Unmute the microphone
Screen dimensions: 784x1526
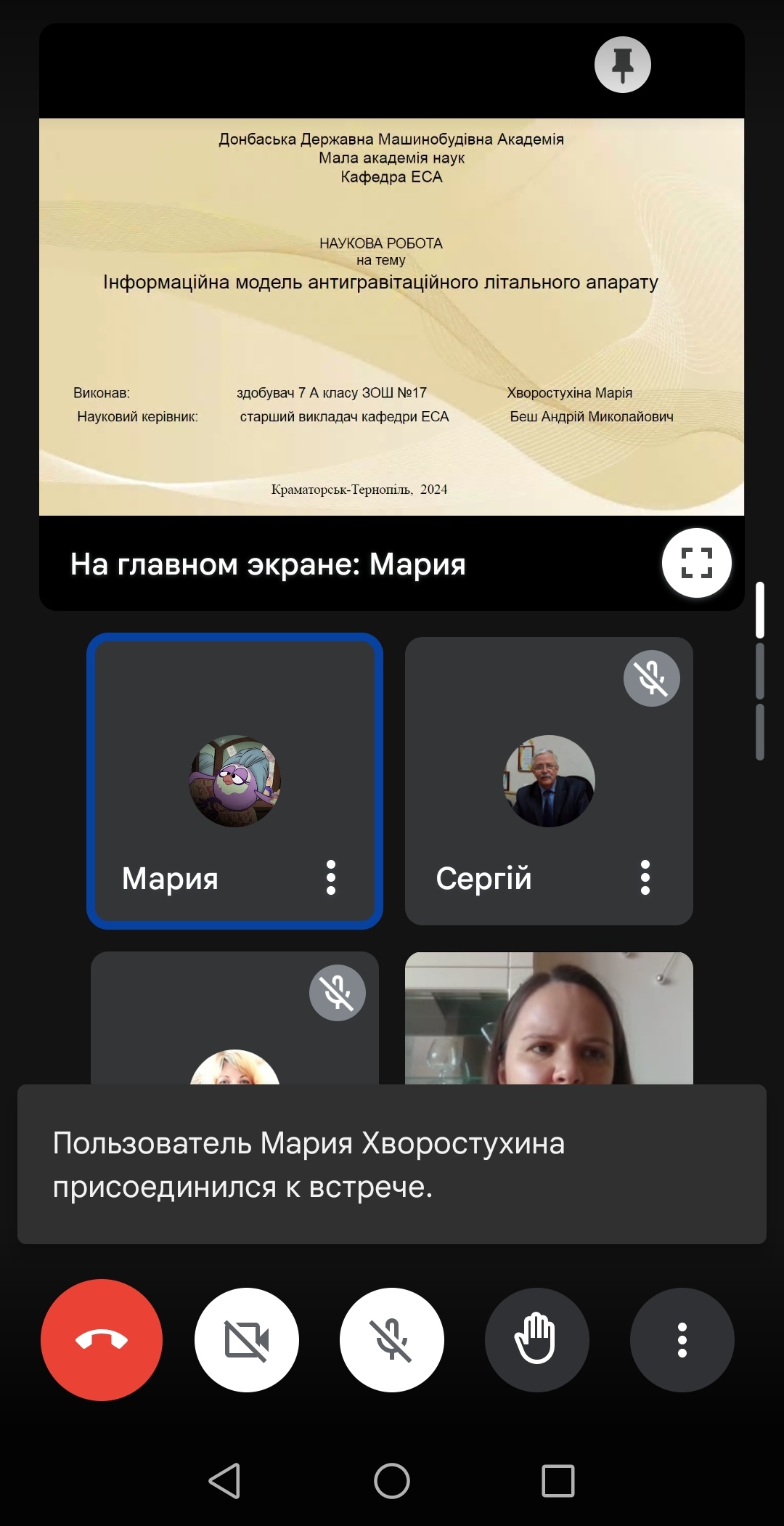tap(392, 1339)
